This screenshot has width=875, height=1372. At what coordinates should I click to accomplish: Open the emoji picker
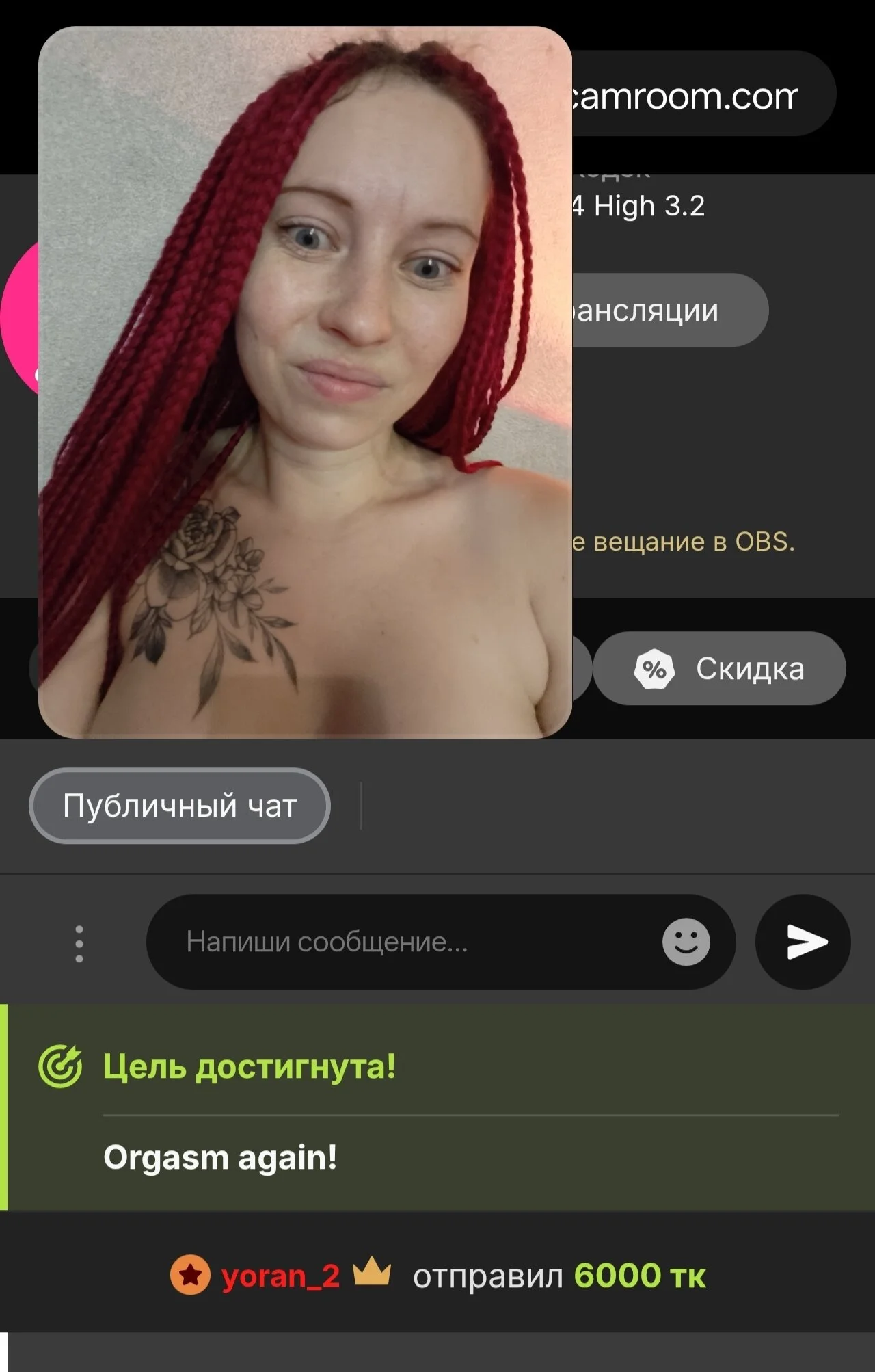point(686,942)
